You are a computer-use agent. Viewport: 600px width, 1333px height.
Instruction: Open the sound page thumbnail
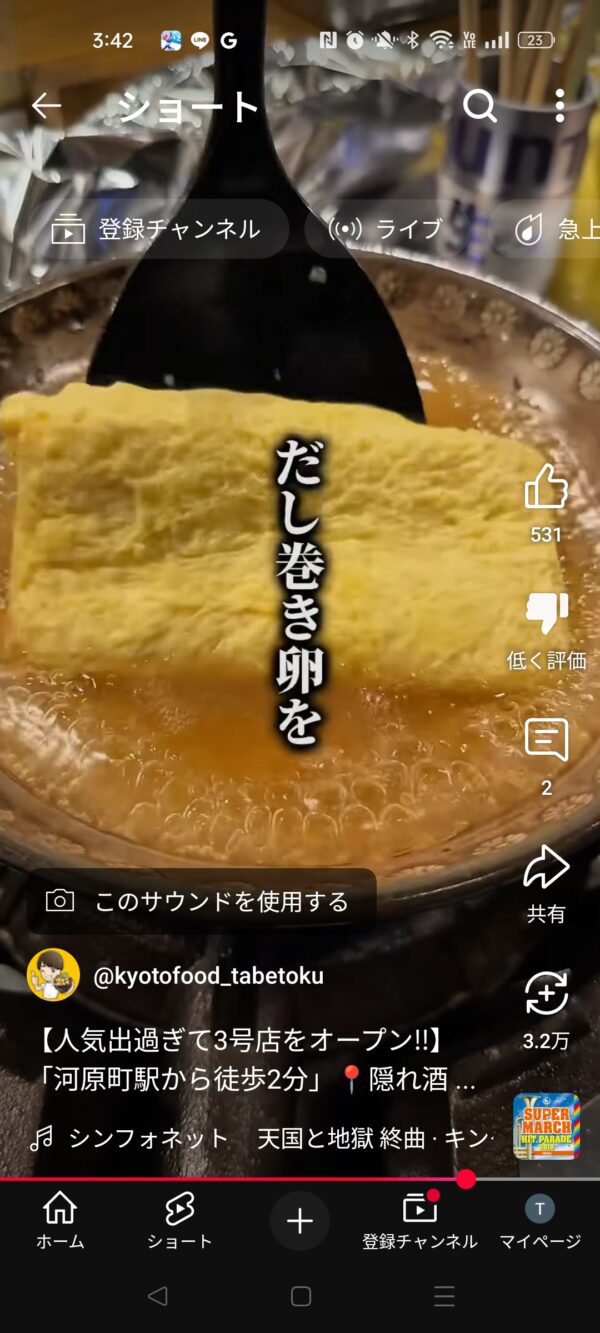pos(546,1126)
